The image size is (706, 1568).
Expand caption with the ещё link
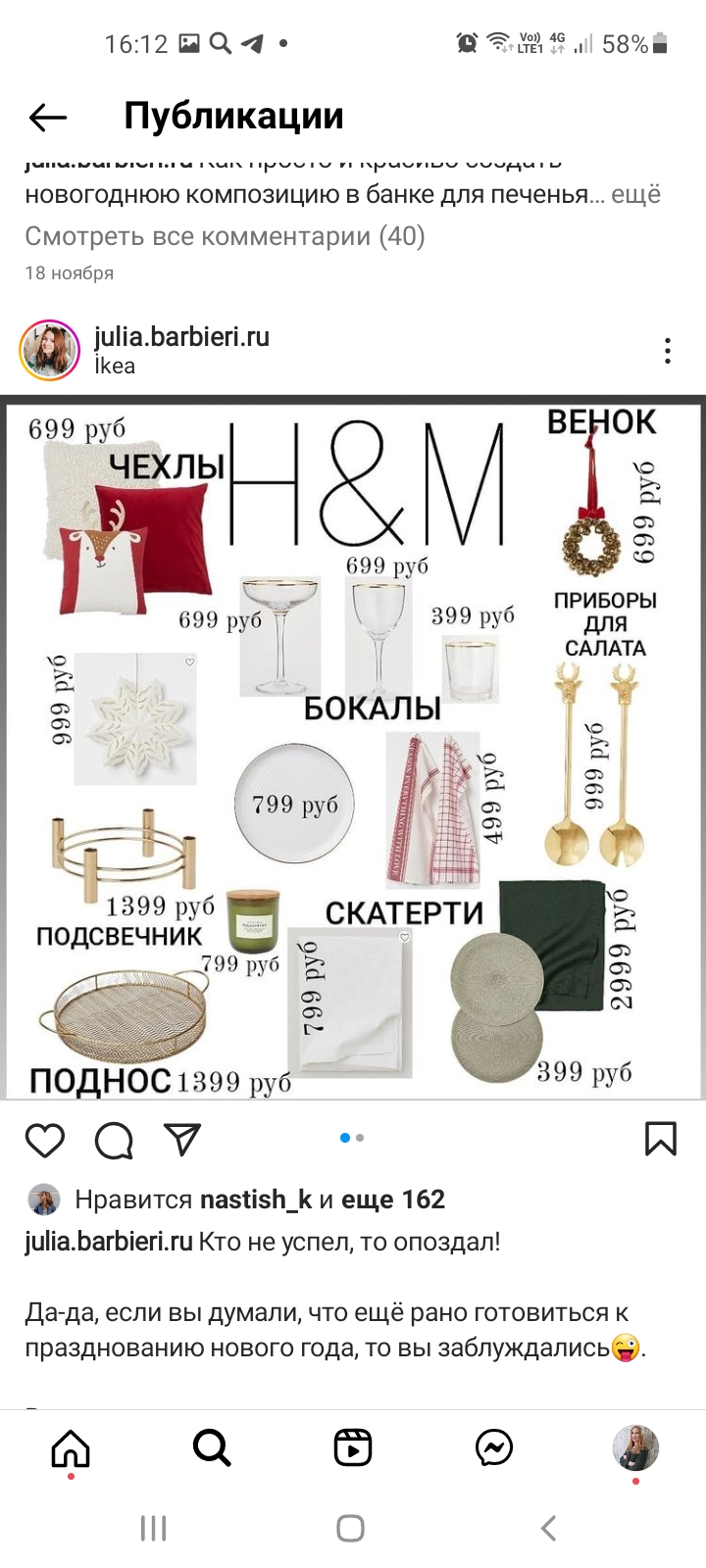click(x=636, y=194)
